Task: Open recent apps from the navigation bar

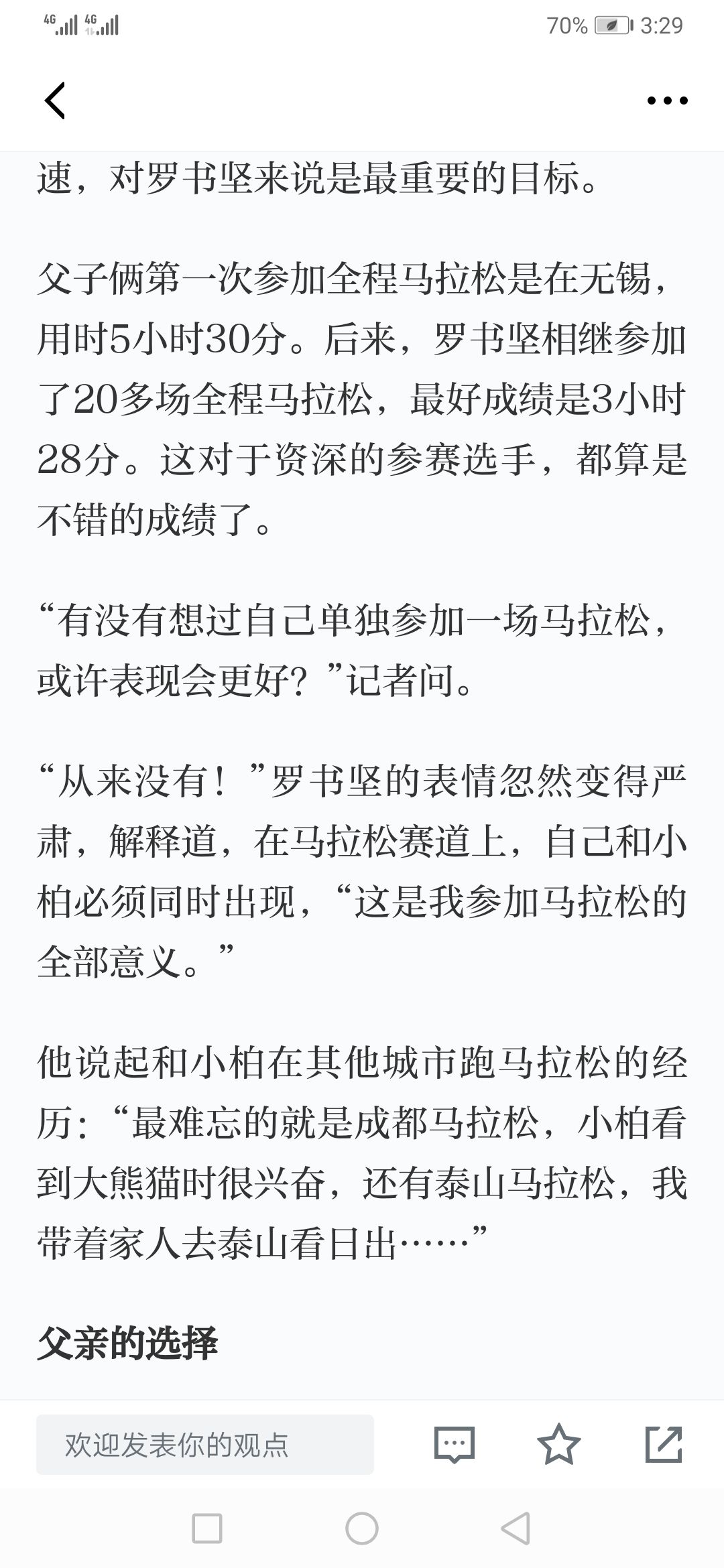Action: [207, 1528]
